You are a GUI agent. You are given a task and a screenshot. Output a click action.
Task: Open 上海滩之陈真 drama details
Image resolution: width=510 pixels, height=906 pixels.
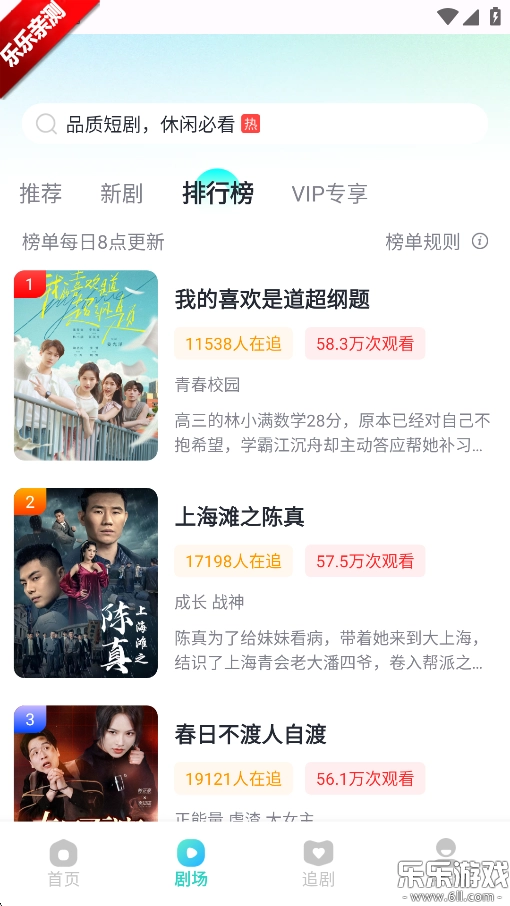[240, 517]
